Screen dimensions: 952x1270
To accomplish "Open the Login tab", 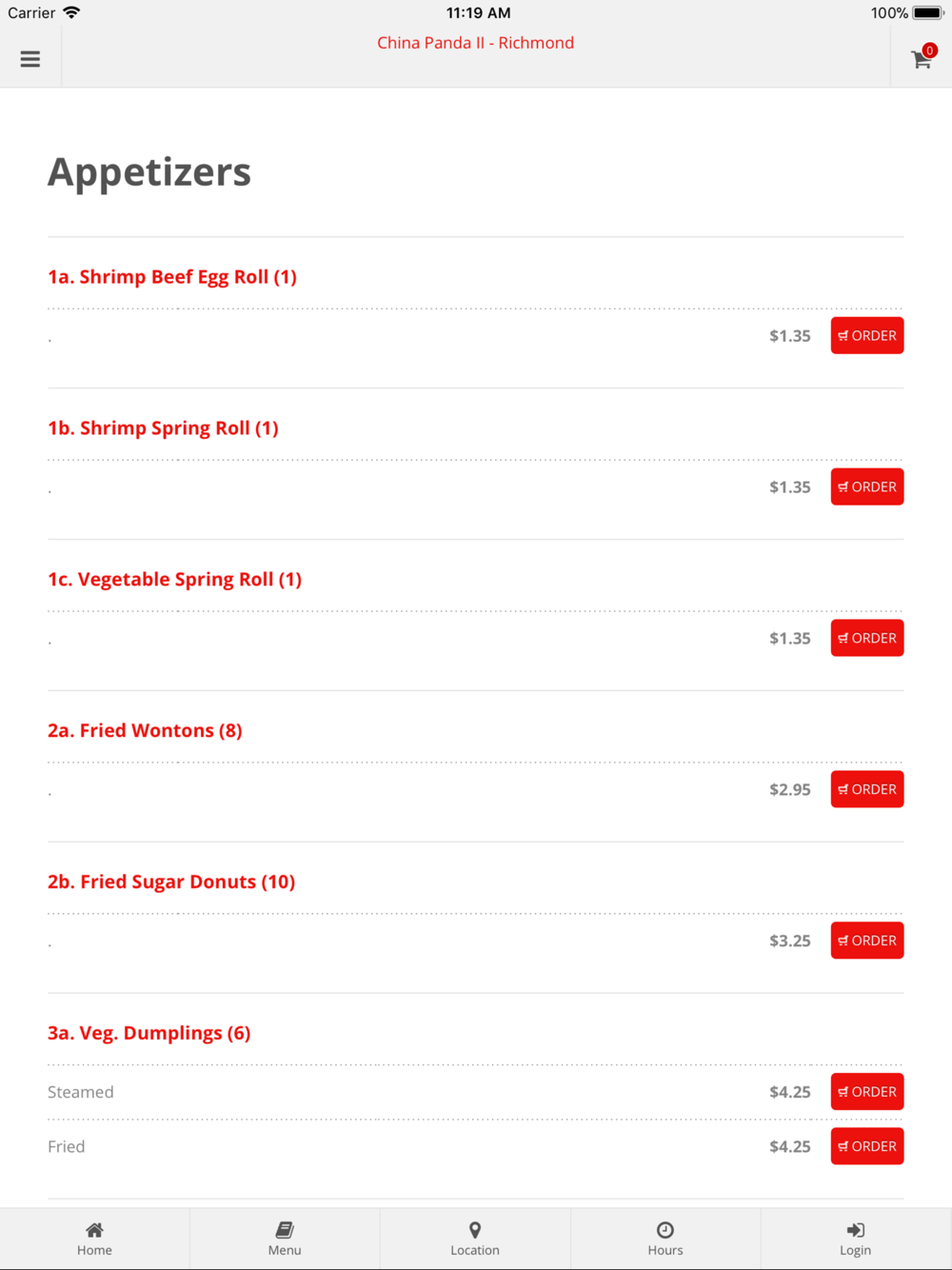I will [x=856, y=1239].
